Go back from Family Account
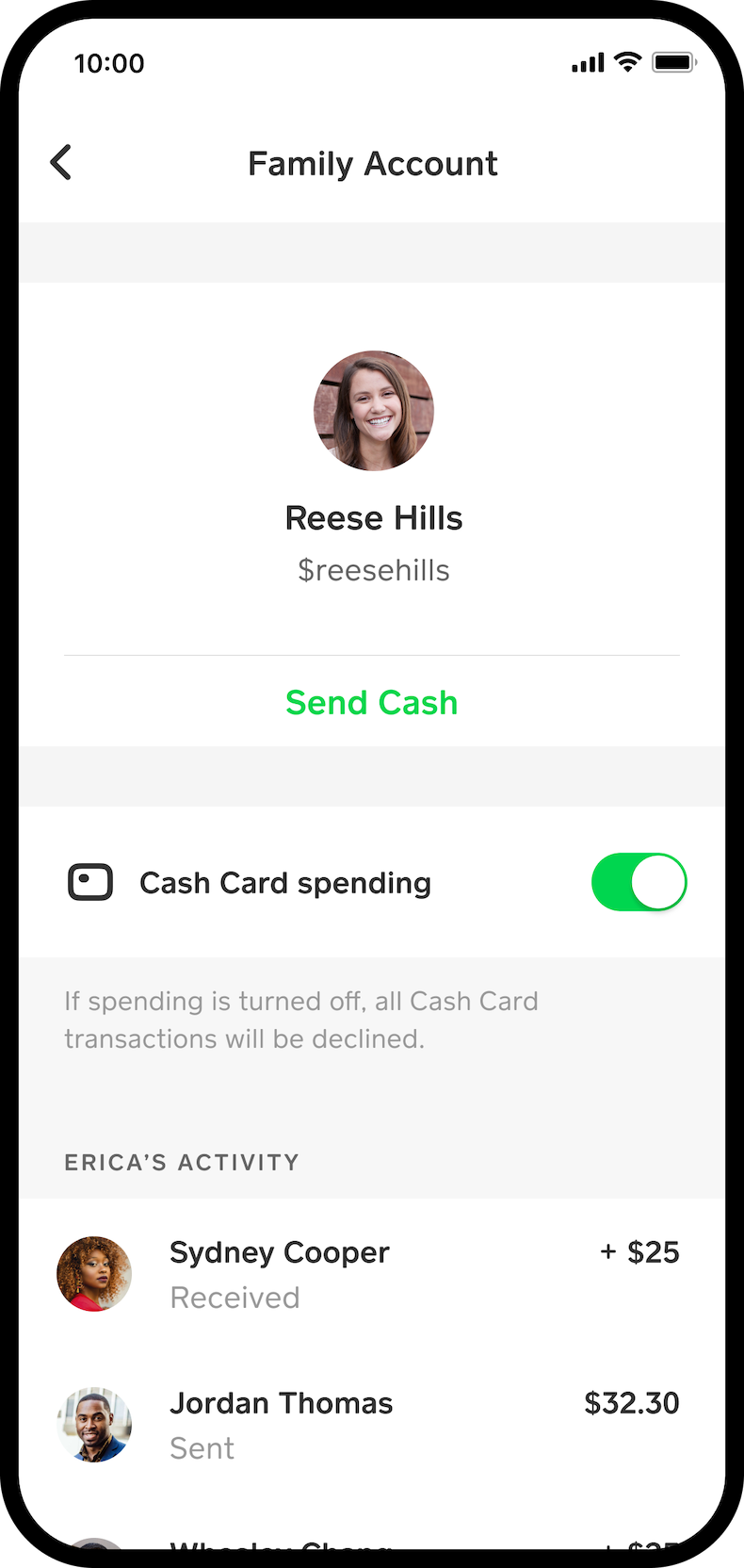This screenshot has width=744, height=1568. (x=61, y=162)
